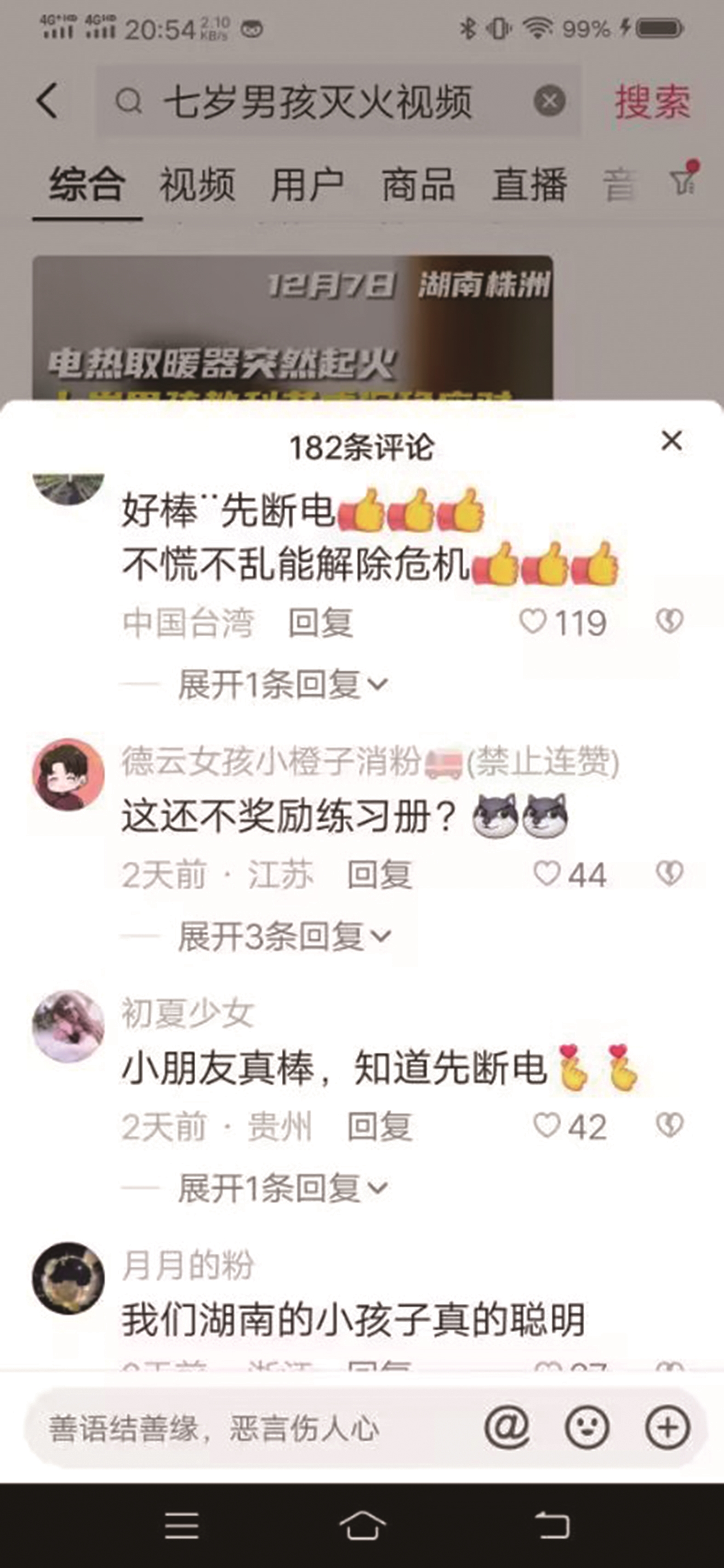Open the 商品 tab
This screenshot has height=1568, width=724.
point(418,184)
